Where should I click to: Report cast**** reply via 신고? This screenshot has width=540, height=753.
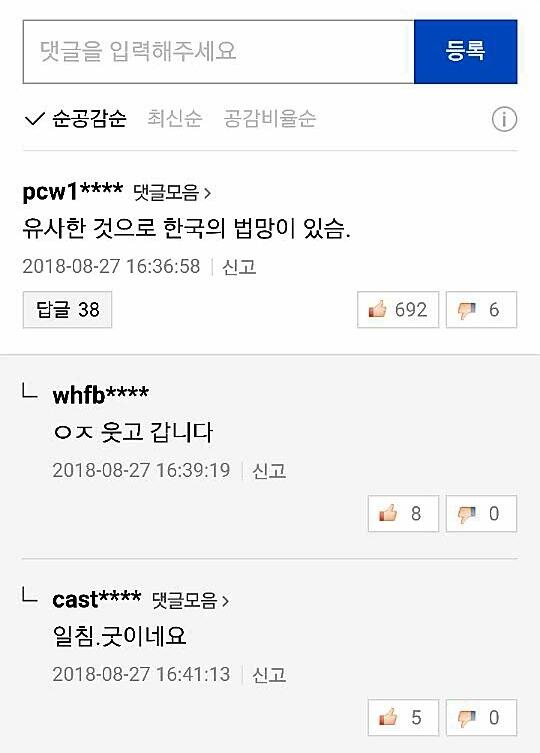[269, 675]
